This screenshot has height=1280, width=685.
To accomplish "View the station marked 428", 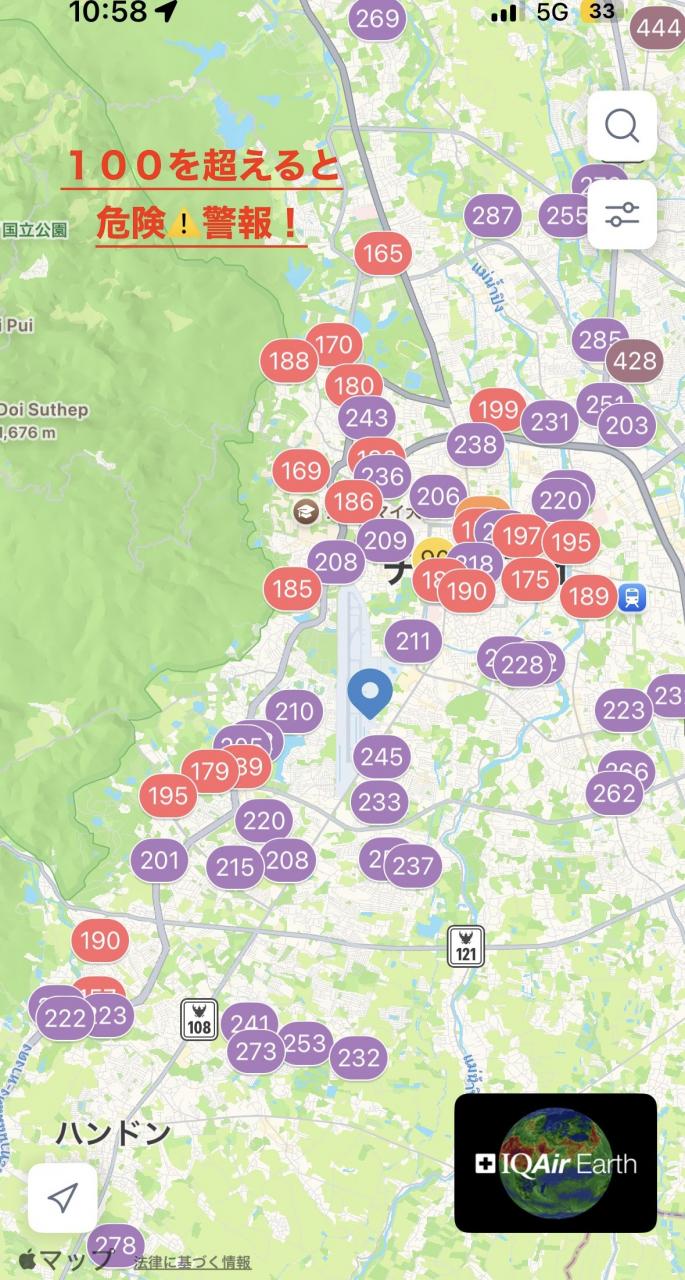I will pyautogui.click(x=634, y=360).
